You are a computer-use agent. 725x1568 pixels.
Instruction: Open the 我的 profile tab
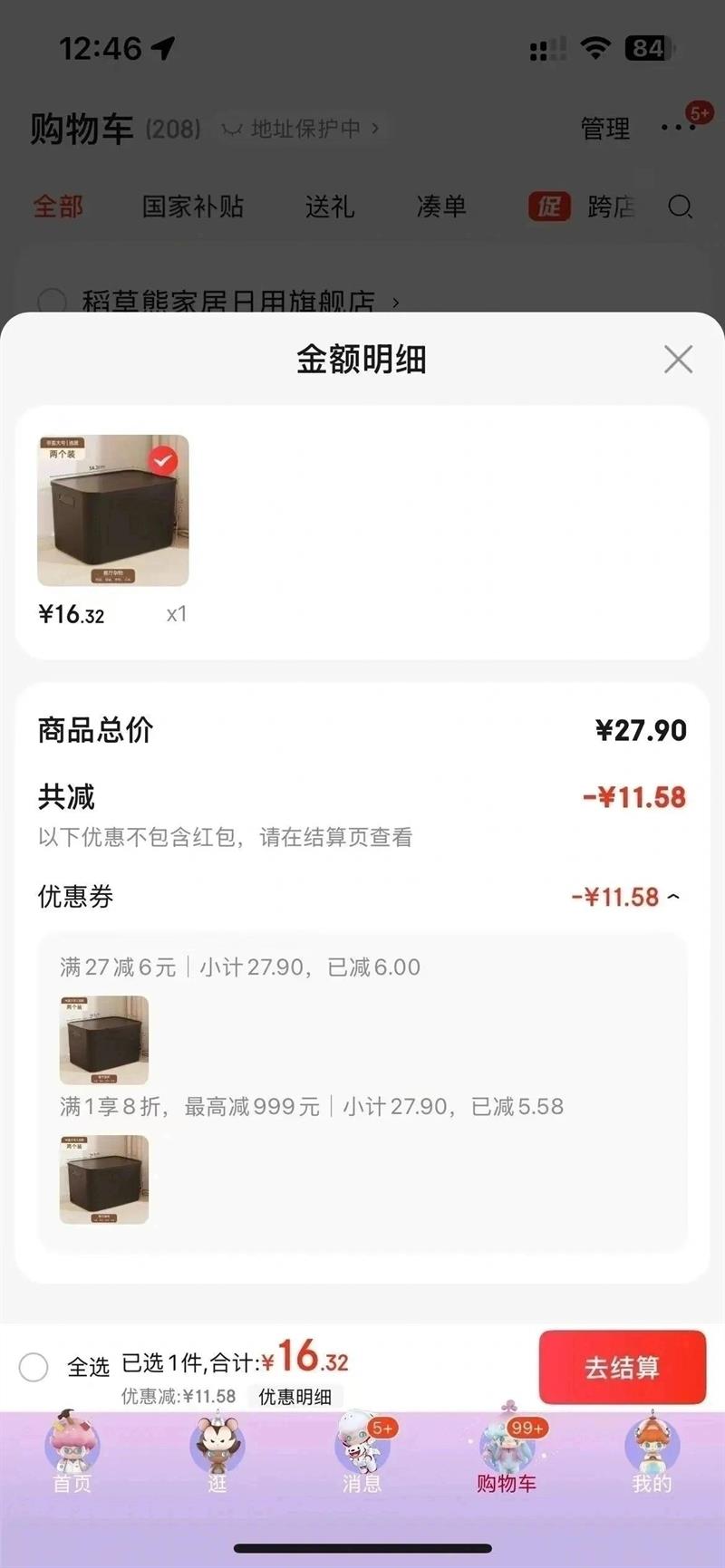pos(652,1452)
